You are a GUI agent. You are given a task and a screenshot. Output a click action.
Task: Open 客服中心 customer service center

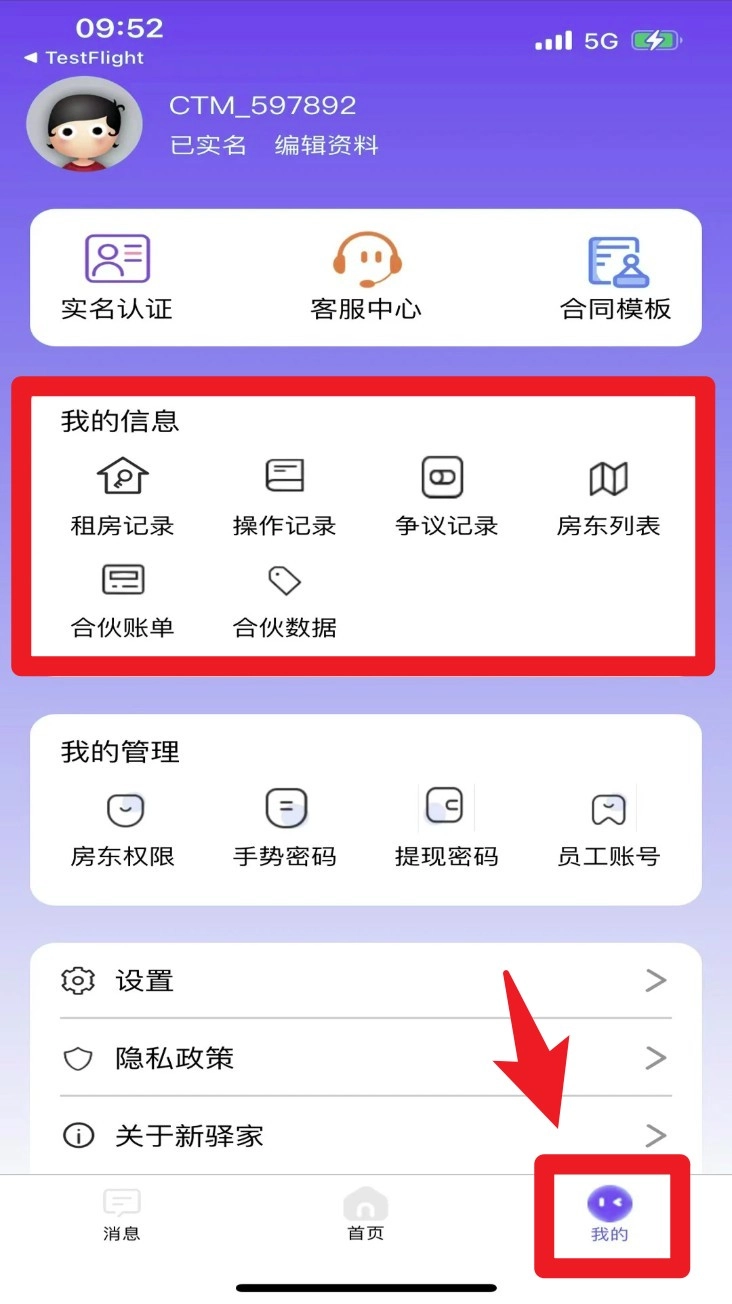tap(366, 278)
